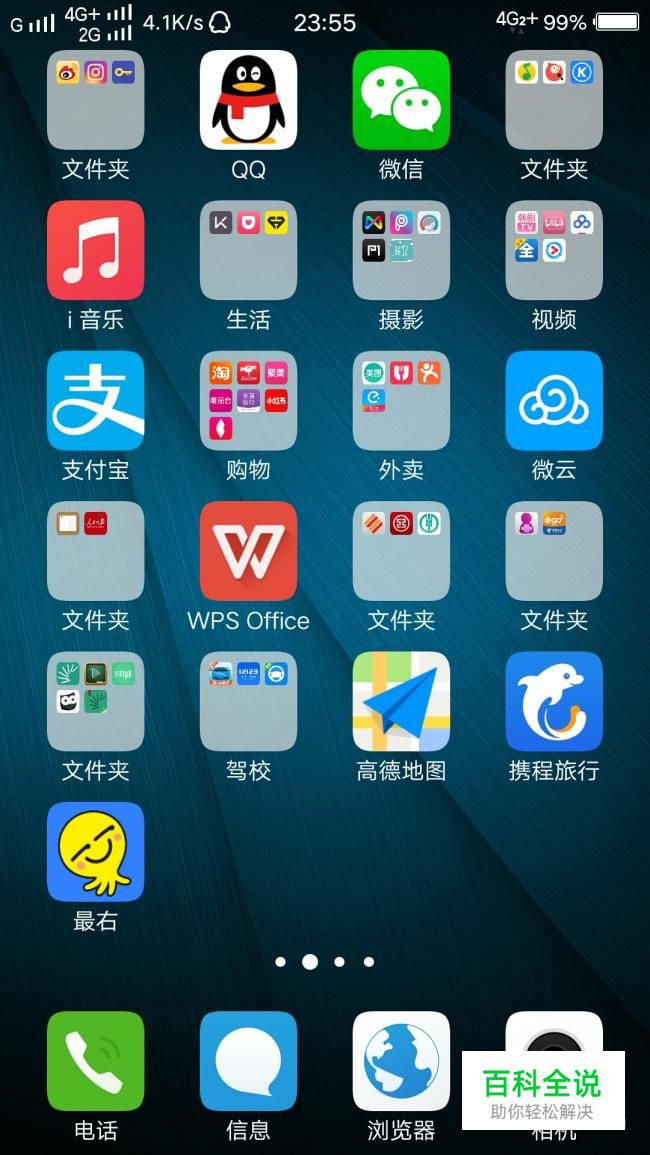This screenshot has height=1155, width=650.
Task: Launch the 微云 app
Action: [x=554, y=400]
